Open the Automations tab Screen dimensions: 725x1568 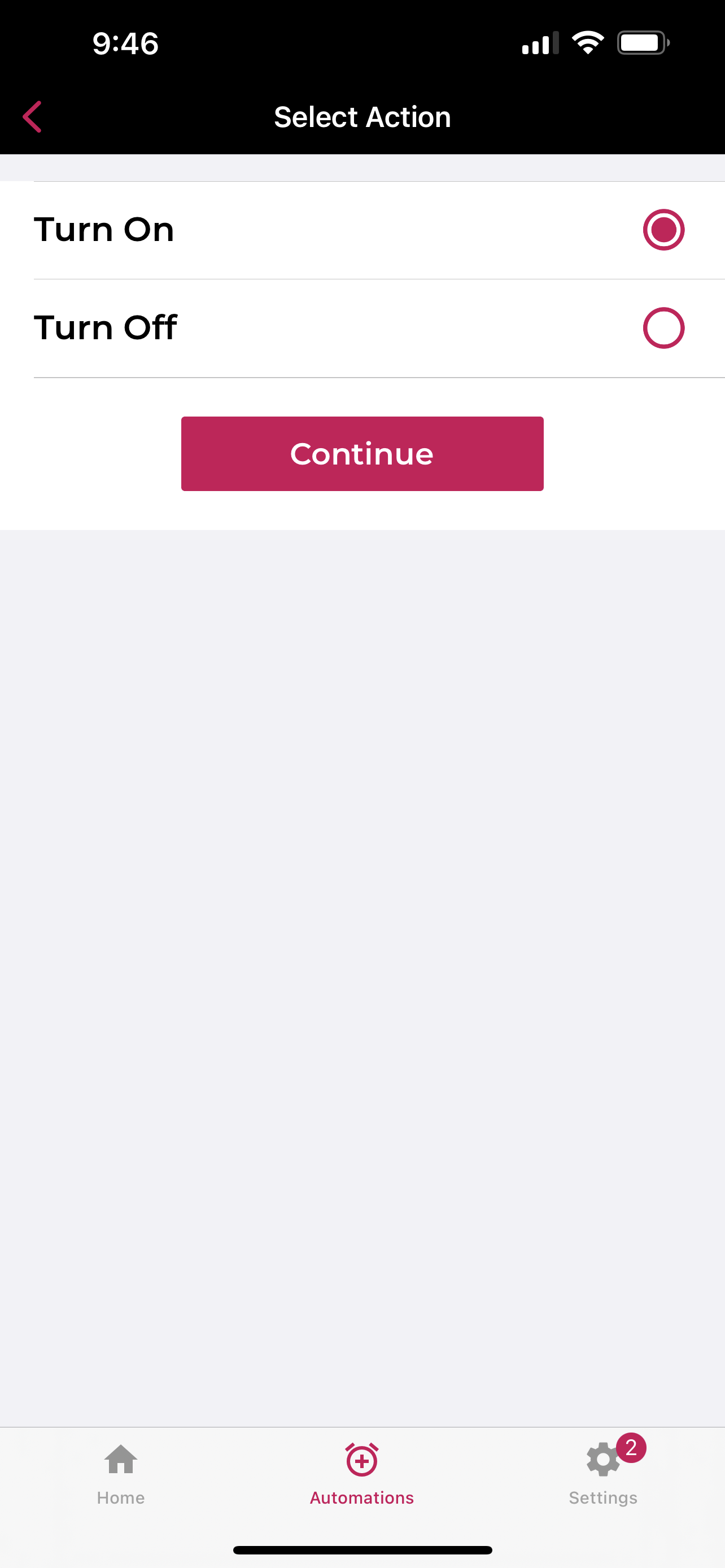point(362,1474)
